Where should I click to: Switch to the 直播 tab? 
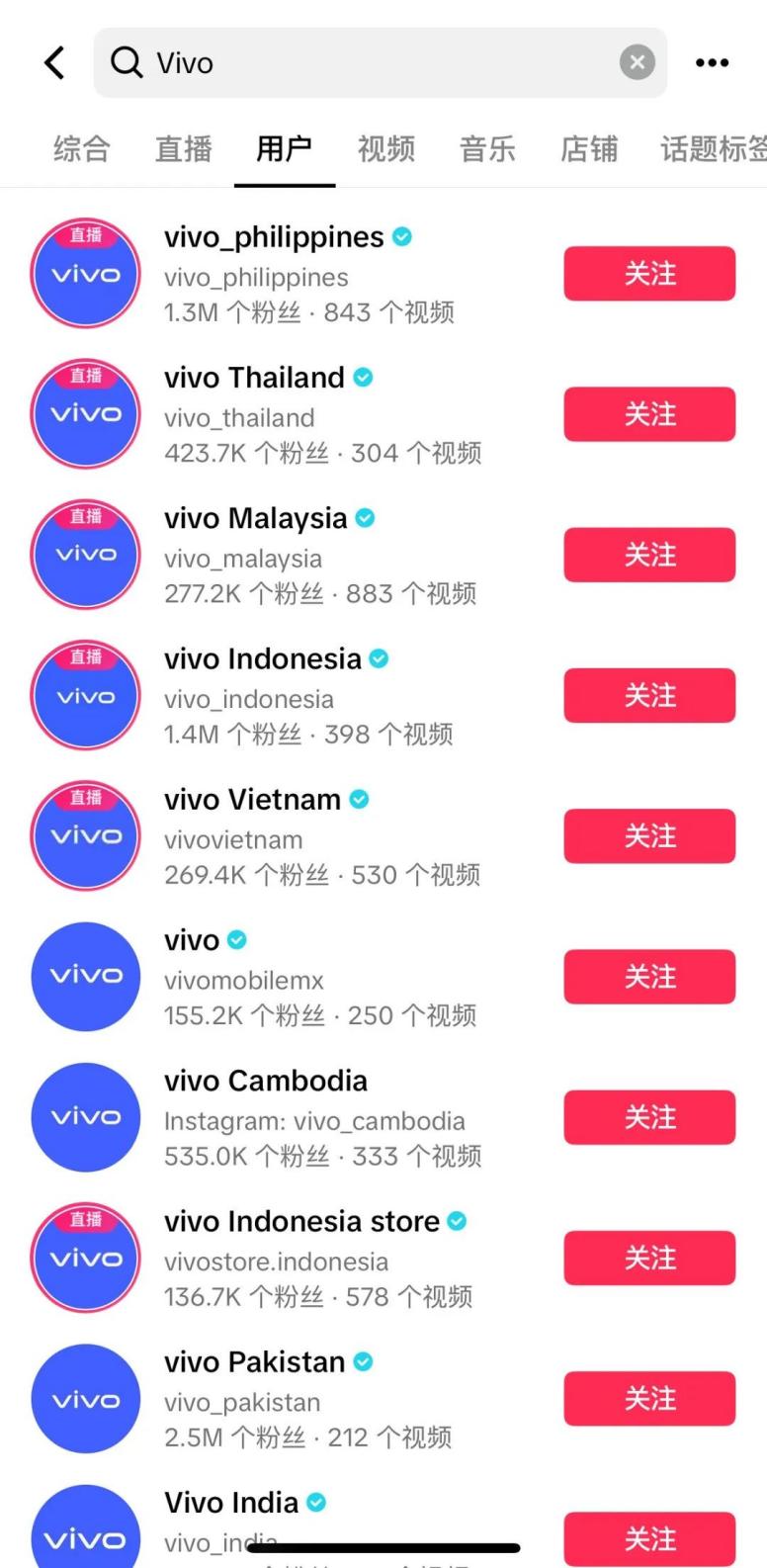tap(183, 149)
